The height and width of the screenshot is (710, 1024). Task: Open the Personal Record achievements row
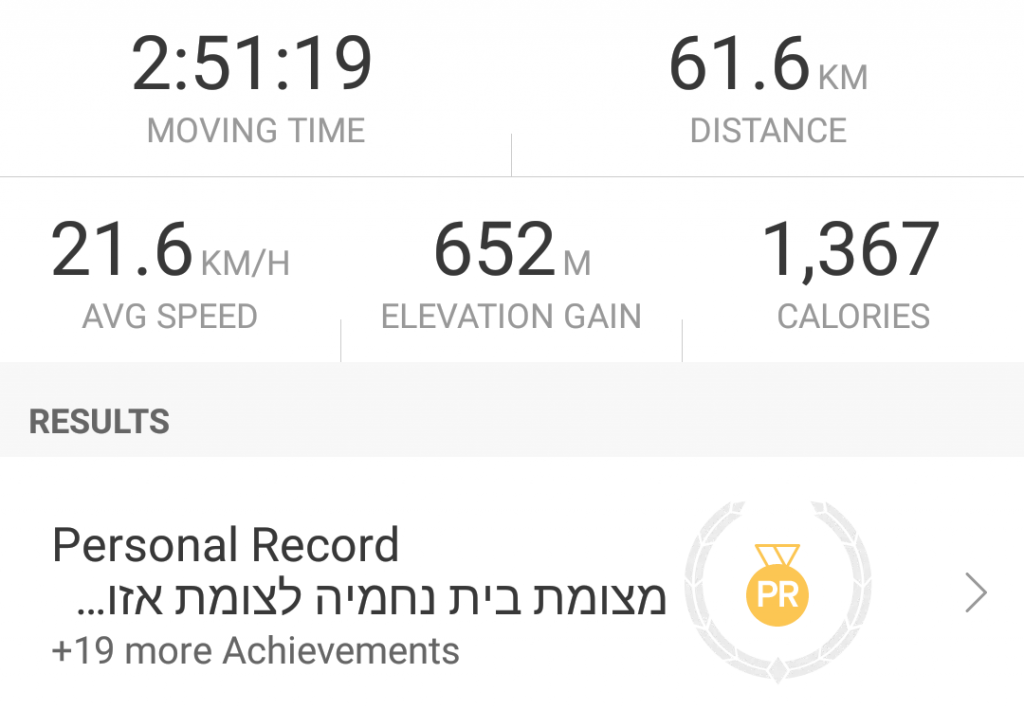pos(510,594)
